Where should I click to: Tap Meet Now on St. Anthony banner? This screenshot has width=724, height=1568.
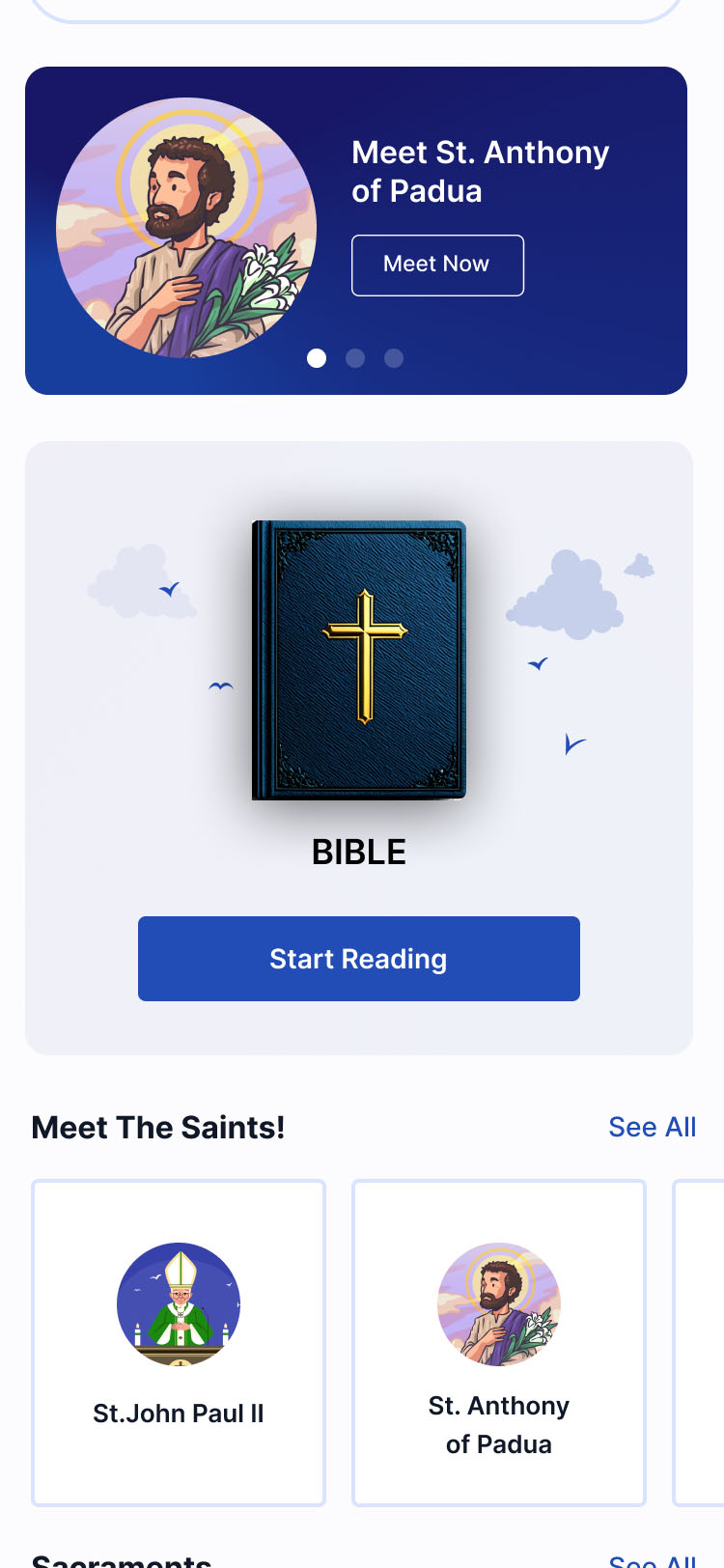[437, 265]
